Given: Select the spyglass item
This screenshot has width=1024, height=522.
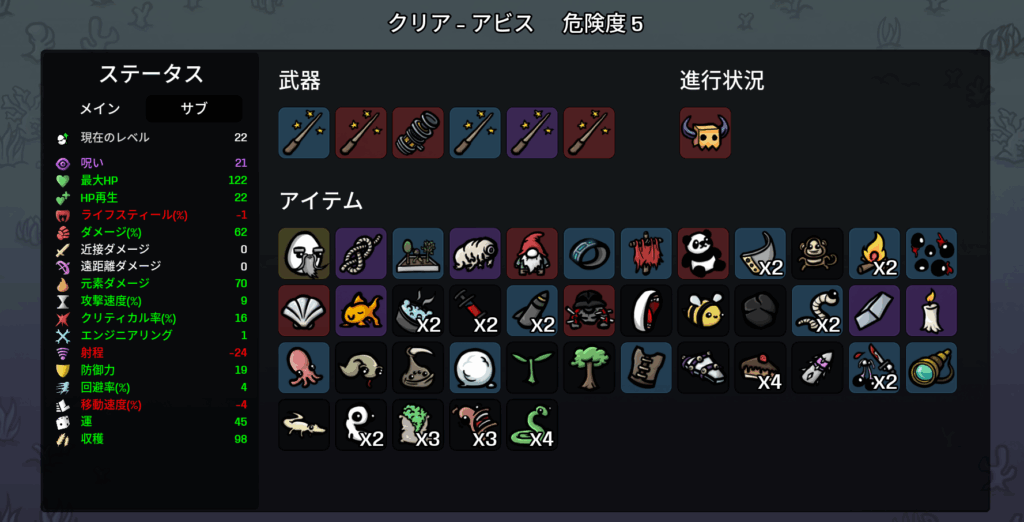Looking at the screenshot, I should 931,367.
